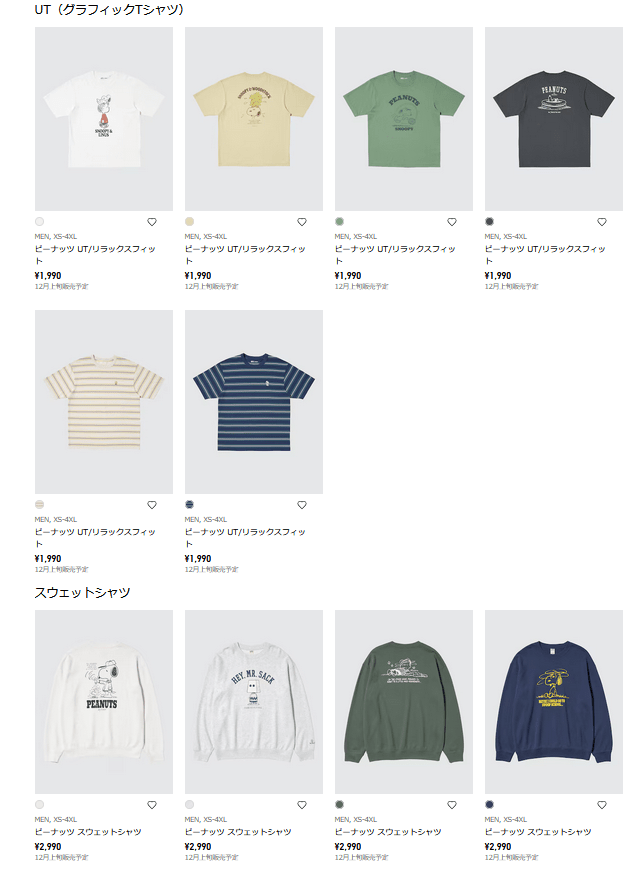
Task: Open the cream striped Peanuts UT t-shirt
Action: (103, 401)
